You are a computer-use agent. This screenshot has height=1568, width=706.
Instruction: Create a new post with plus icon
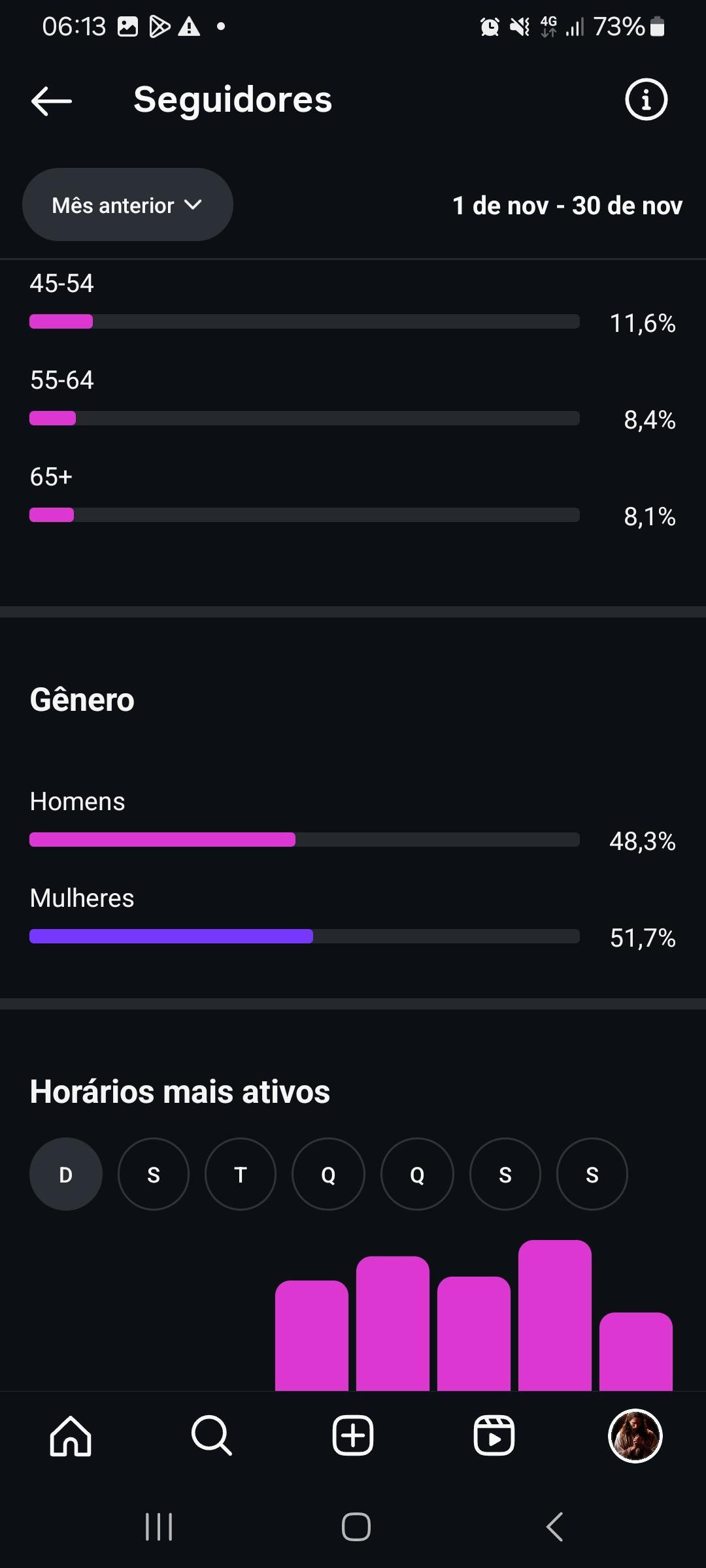pos(353,1436)
